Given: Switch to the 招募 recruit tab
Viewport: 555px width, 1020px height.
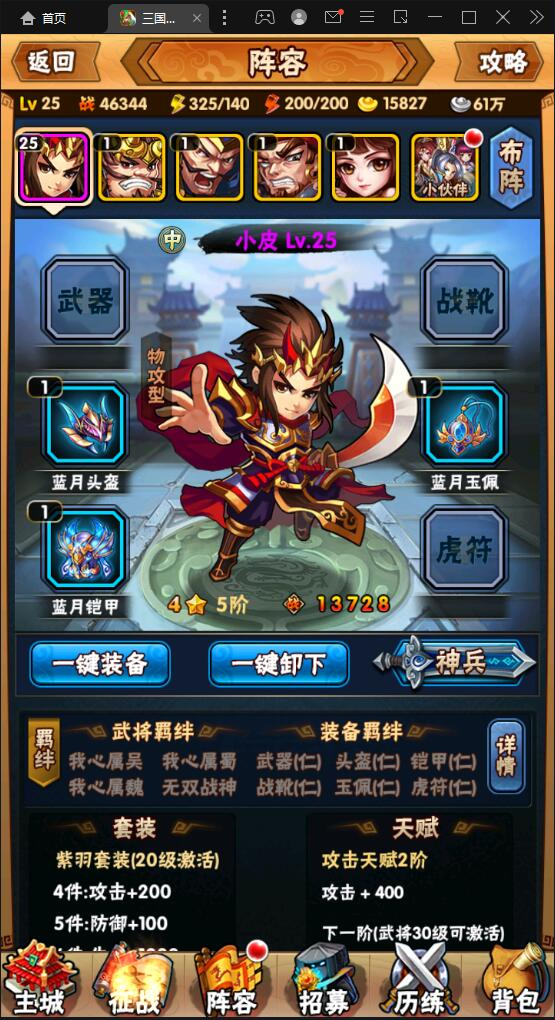Looking at the screenshot, I should click(x=323, y=980).
